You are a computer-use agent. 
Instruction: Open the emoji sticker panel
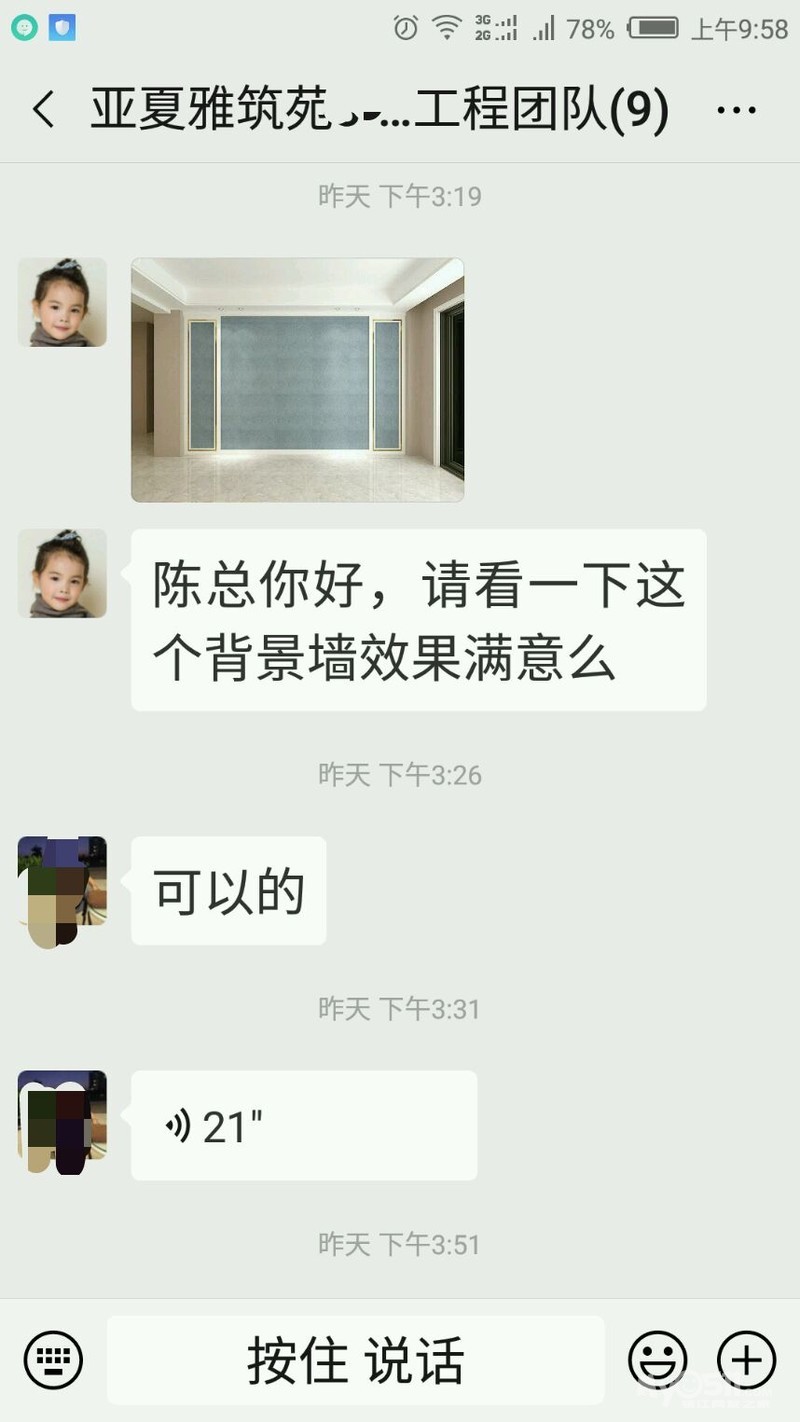[657, 1360]
